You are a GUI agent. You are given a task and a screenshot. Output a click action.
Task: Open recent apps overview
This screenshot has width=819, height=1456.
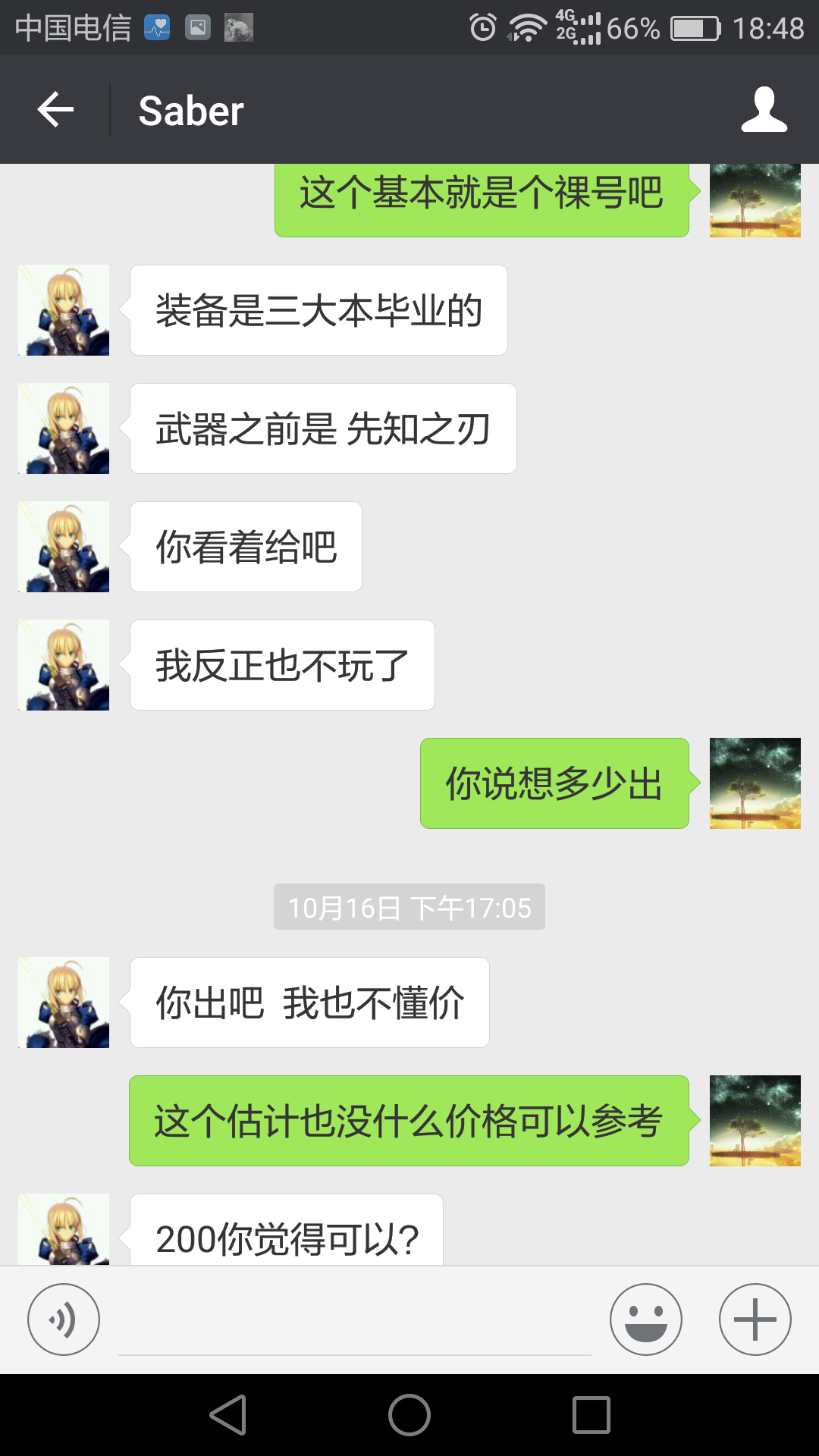coord(591,1415)
